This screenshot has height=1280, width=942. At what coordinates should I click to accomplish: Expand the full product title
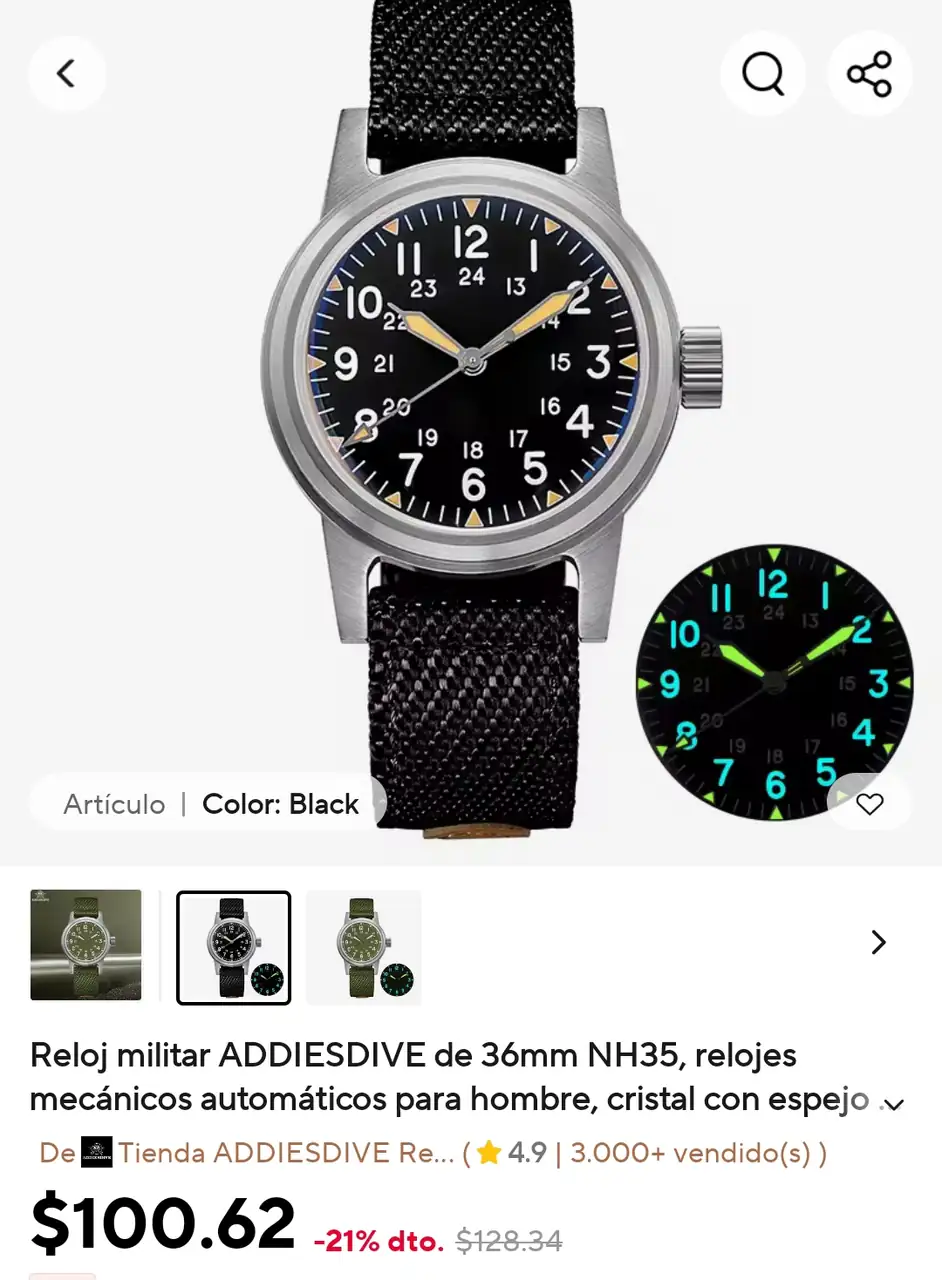click(x=892, y=1104)
